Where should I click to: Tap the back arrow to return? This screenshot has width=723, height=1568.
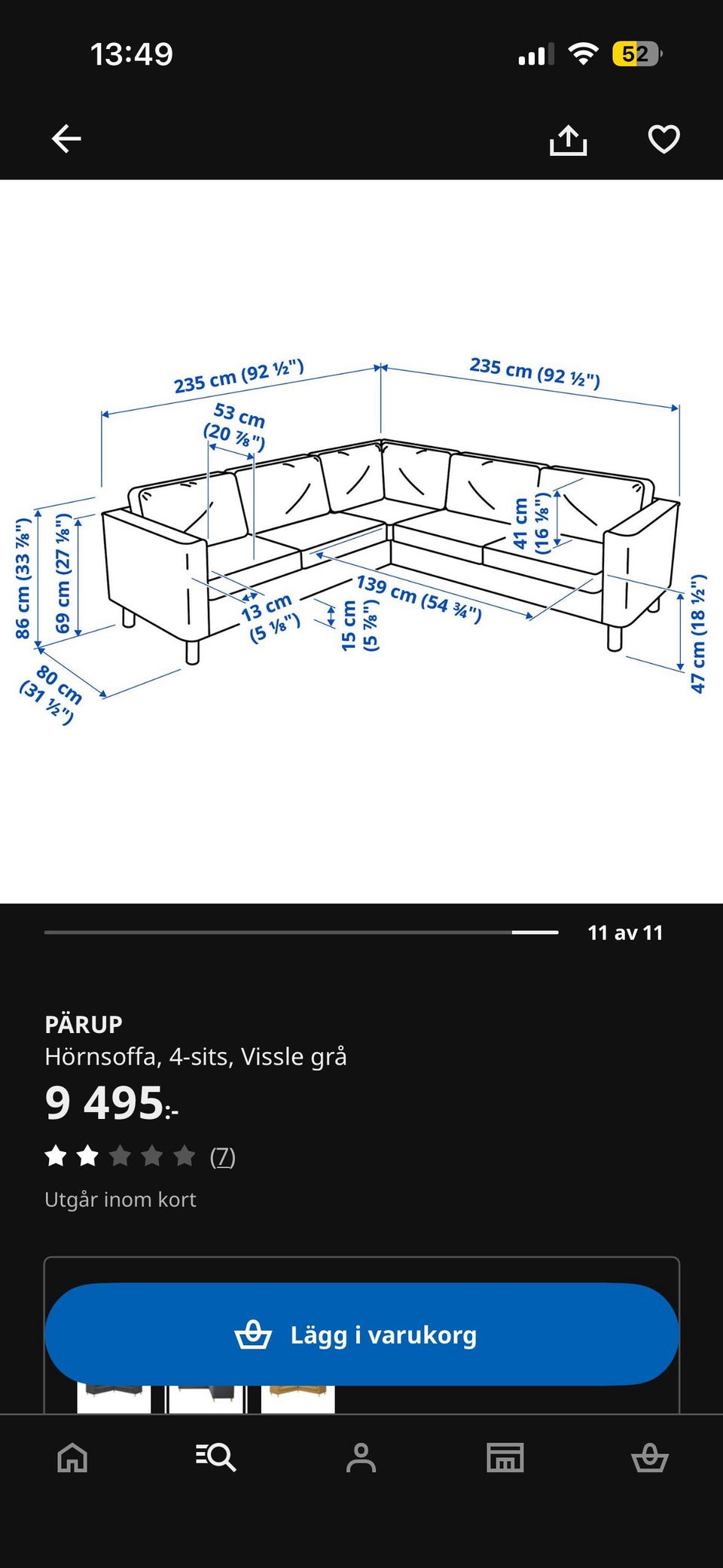(x=66, y=138)
